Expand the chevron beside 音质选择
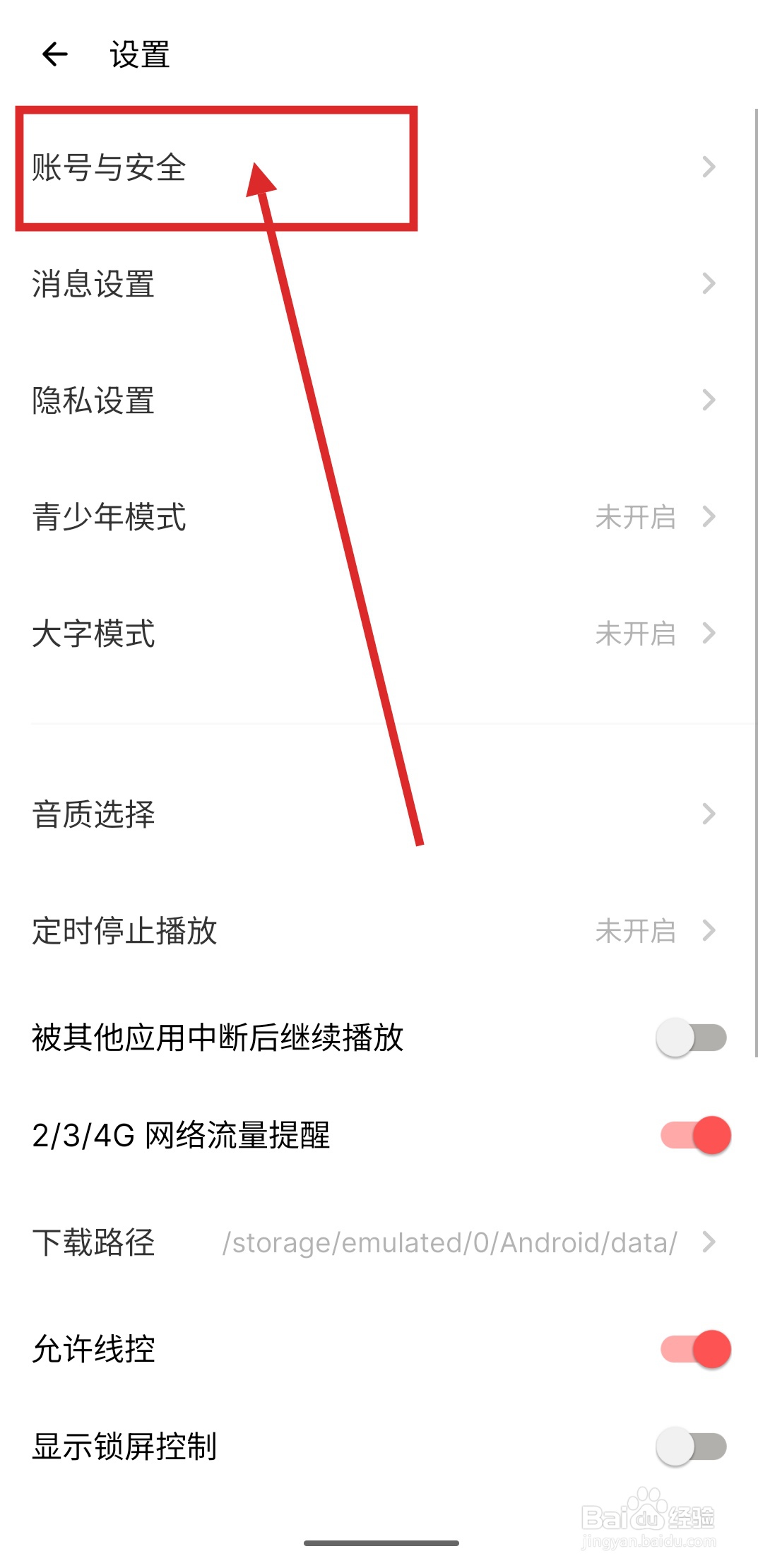The image size is (758, 1568). coord(709,814)
